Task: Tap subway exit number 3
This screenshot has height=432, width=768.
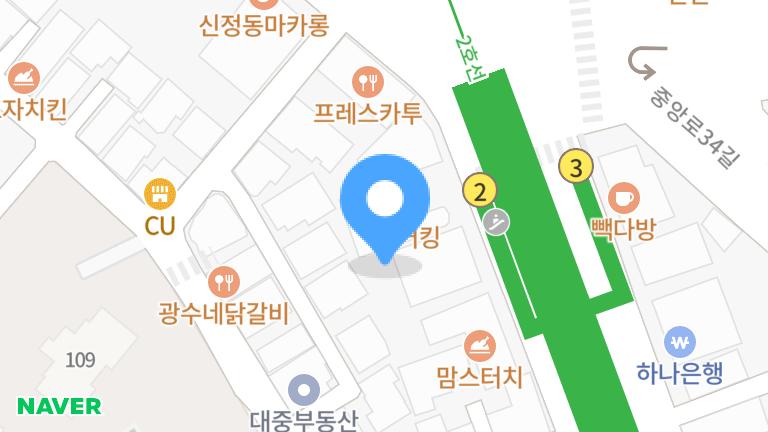Action: click(575, 166)
